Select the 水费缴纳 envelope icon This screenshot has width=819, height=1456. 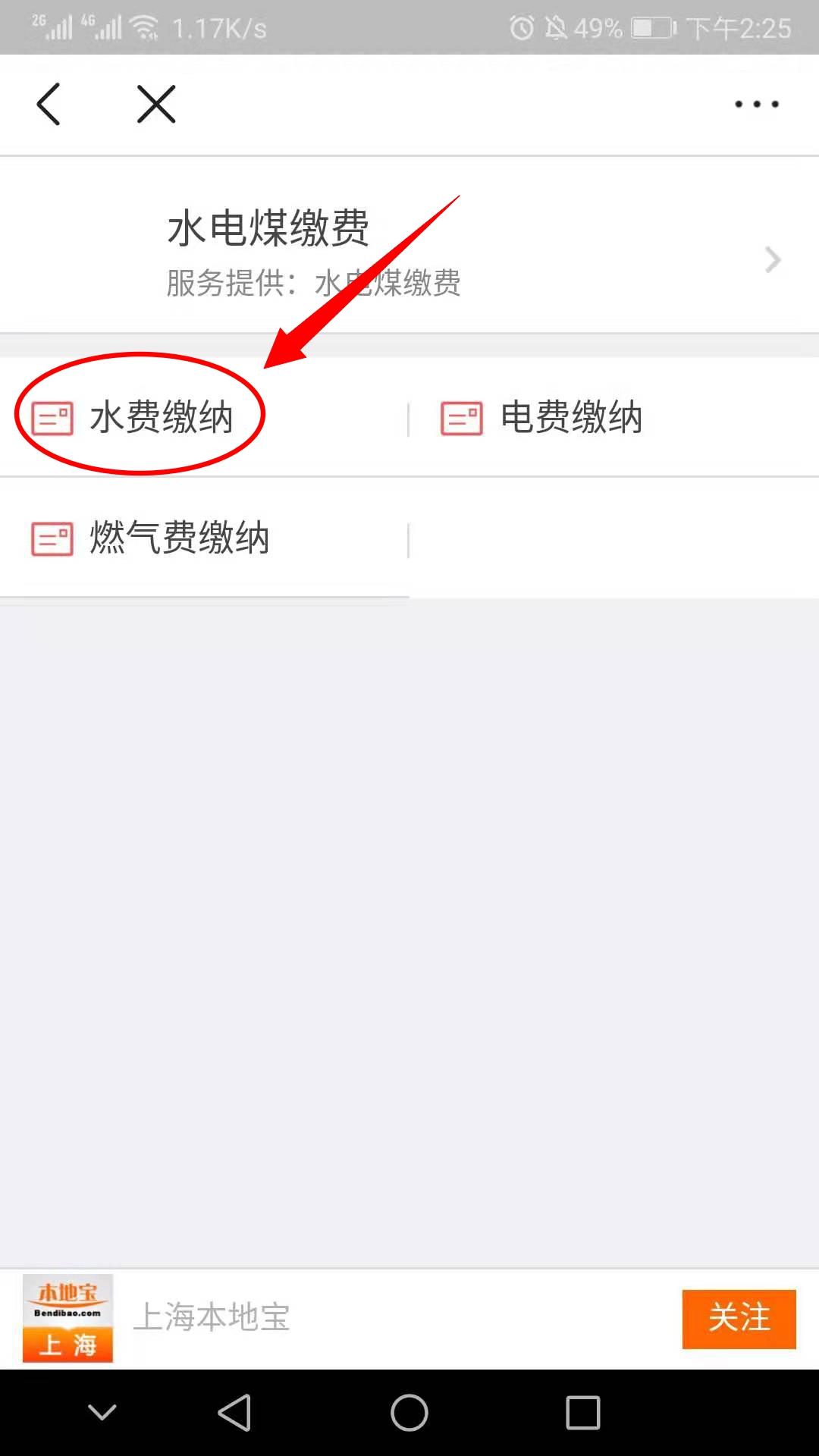coord(51,416)
